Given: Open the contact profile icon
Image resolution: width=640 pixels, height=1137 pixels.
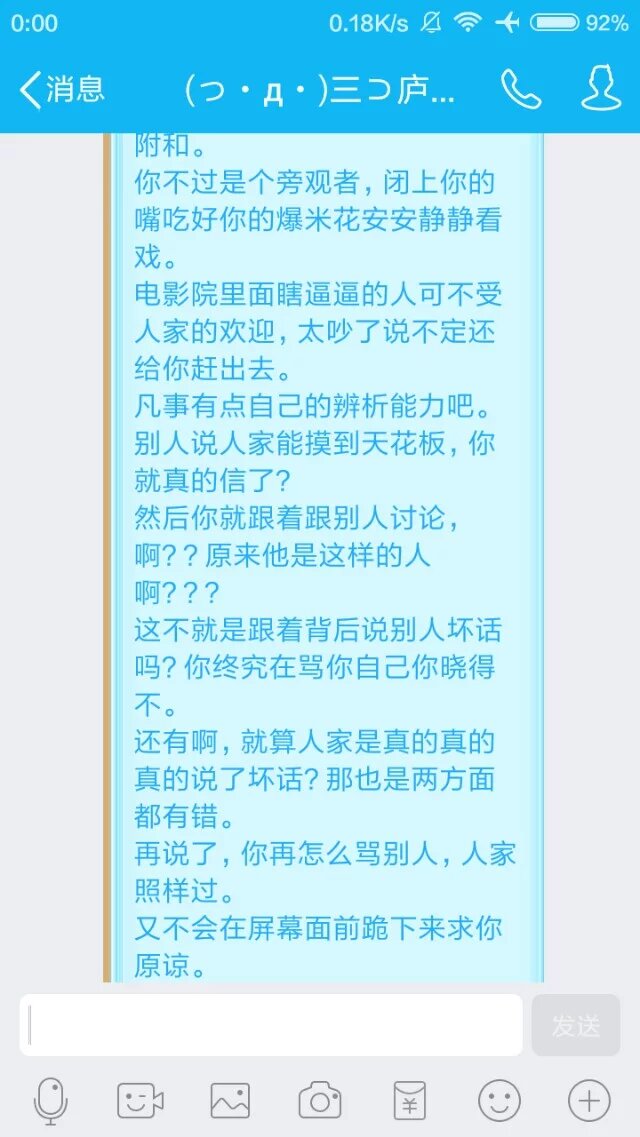Looking at the screenshot, I should coord(600,90).
